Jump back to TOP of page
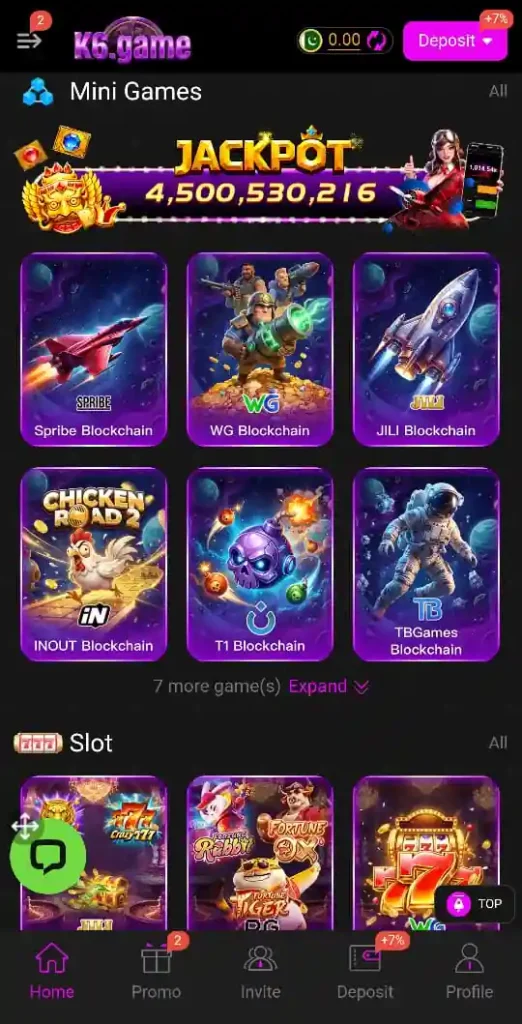522x1024 pixels. tap(475, 904)
